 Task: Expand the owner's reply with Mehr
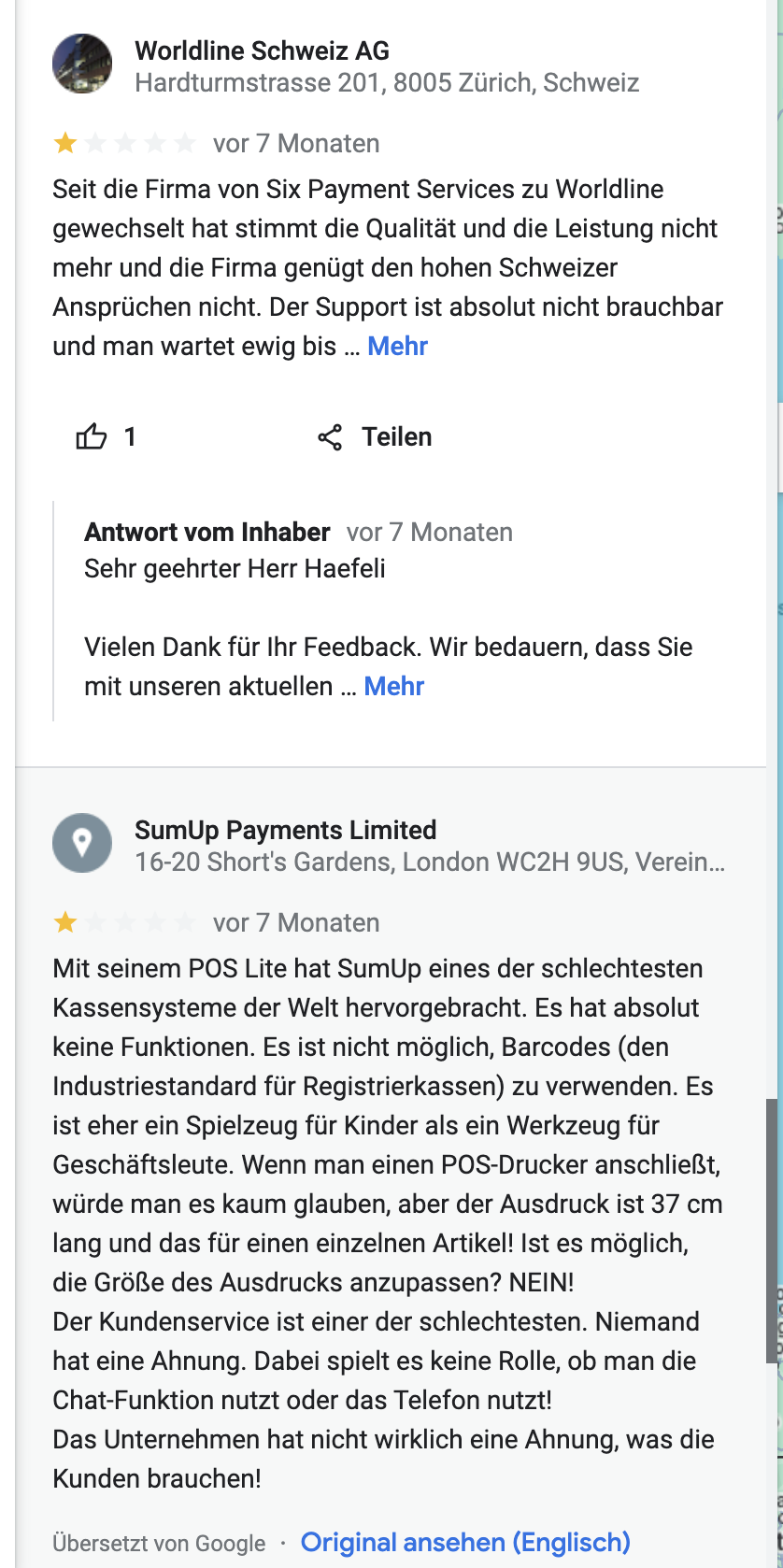pos(394,686)
